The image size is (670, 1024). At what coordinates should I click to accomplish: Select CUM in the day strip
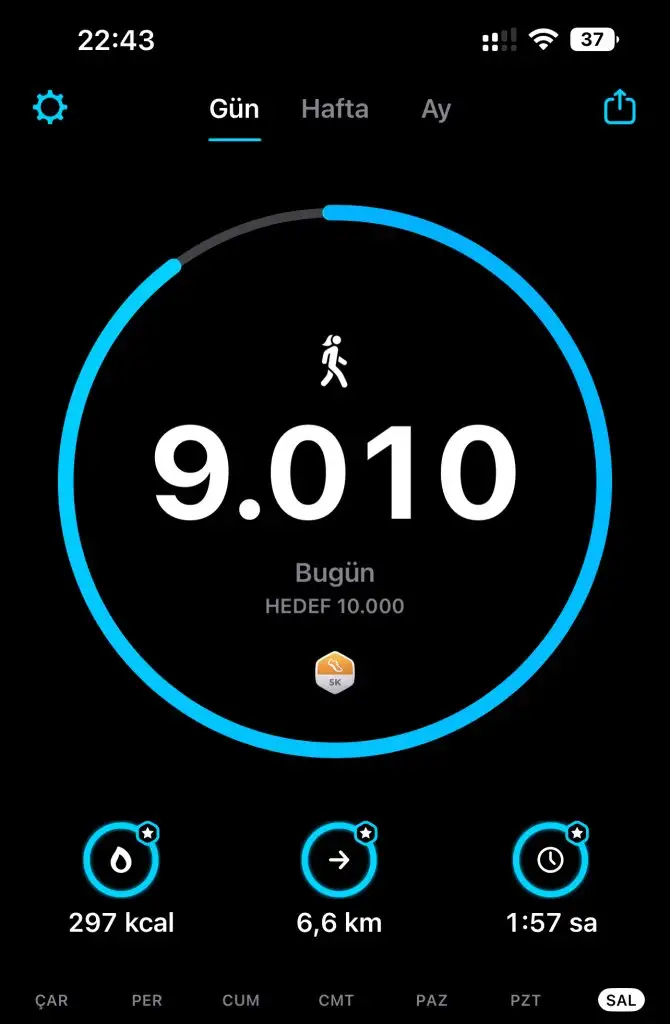[x=241, y=1000]
